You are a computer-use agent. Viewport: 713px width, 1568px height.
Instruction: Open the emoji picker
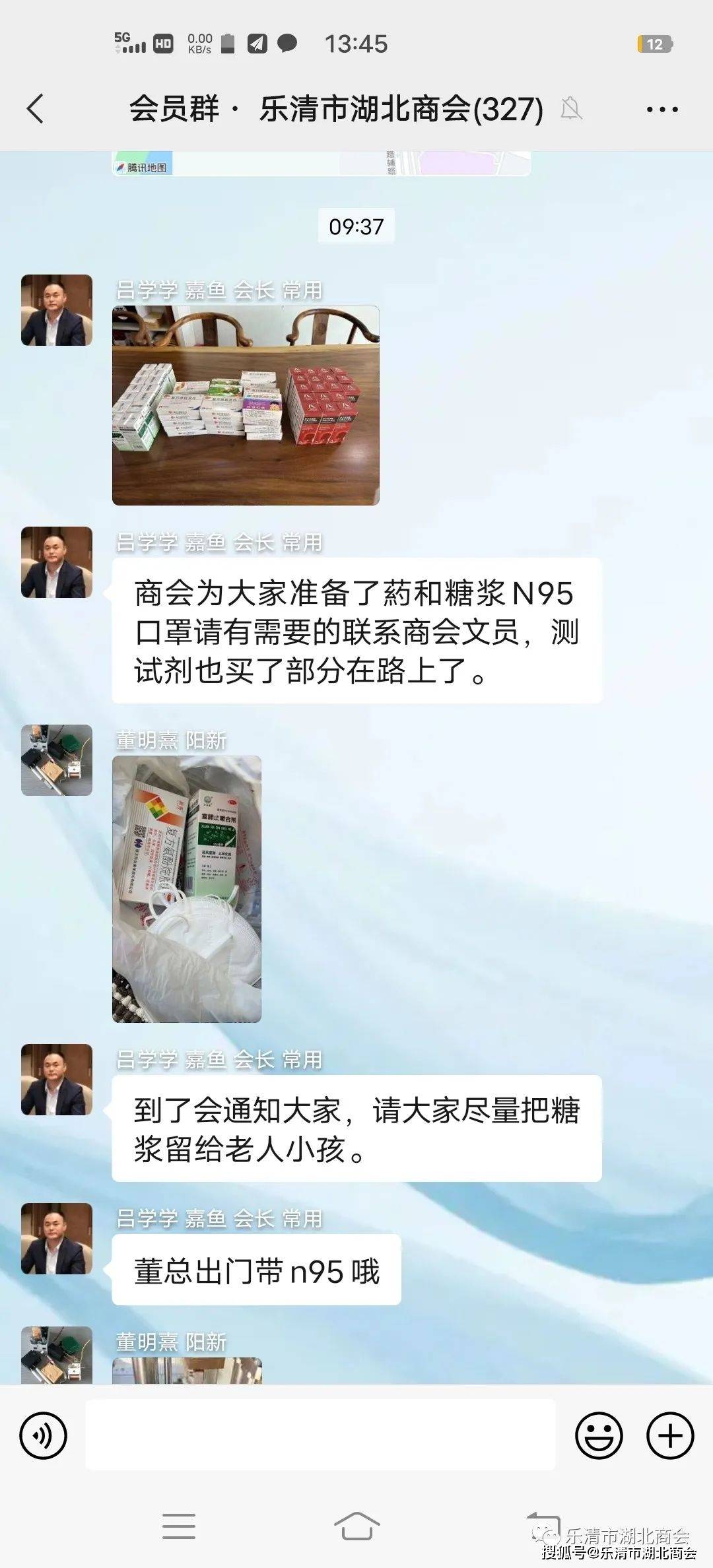coord(599,1435)
